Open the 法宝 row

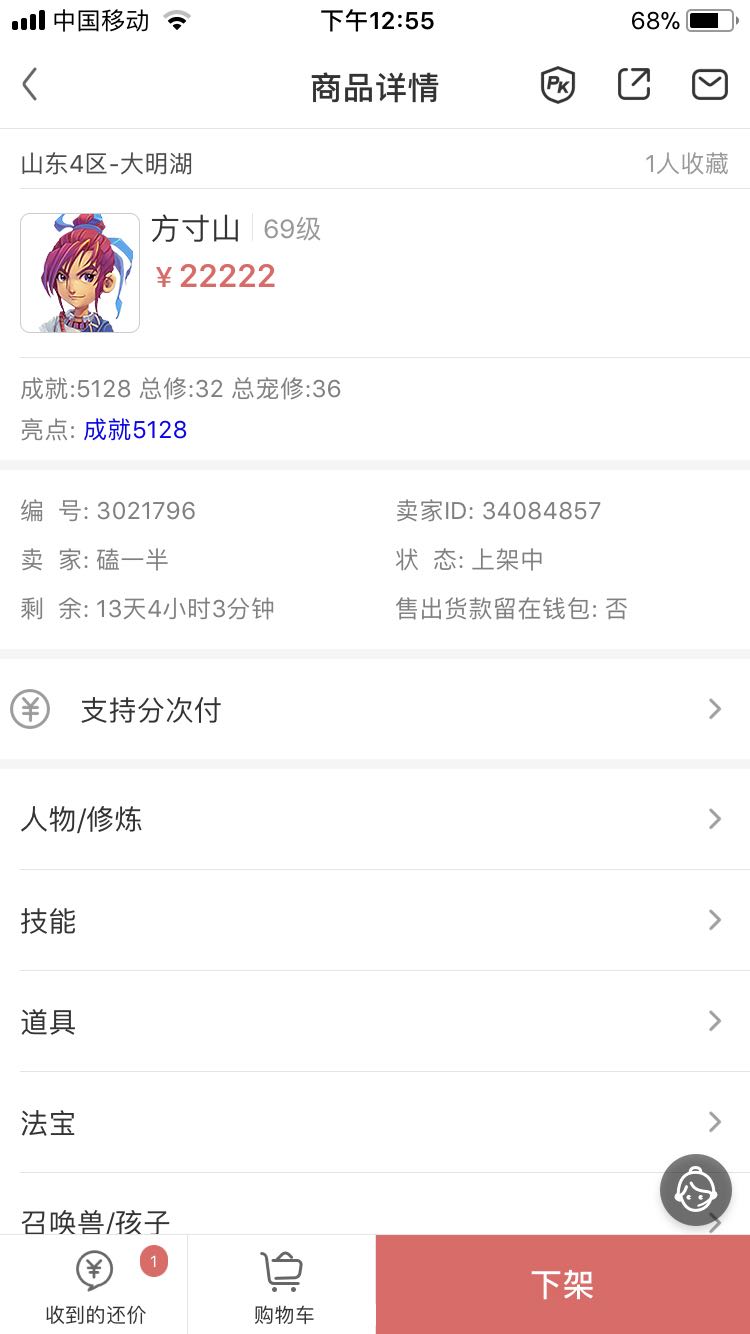tap(375, 1123)
